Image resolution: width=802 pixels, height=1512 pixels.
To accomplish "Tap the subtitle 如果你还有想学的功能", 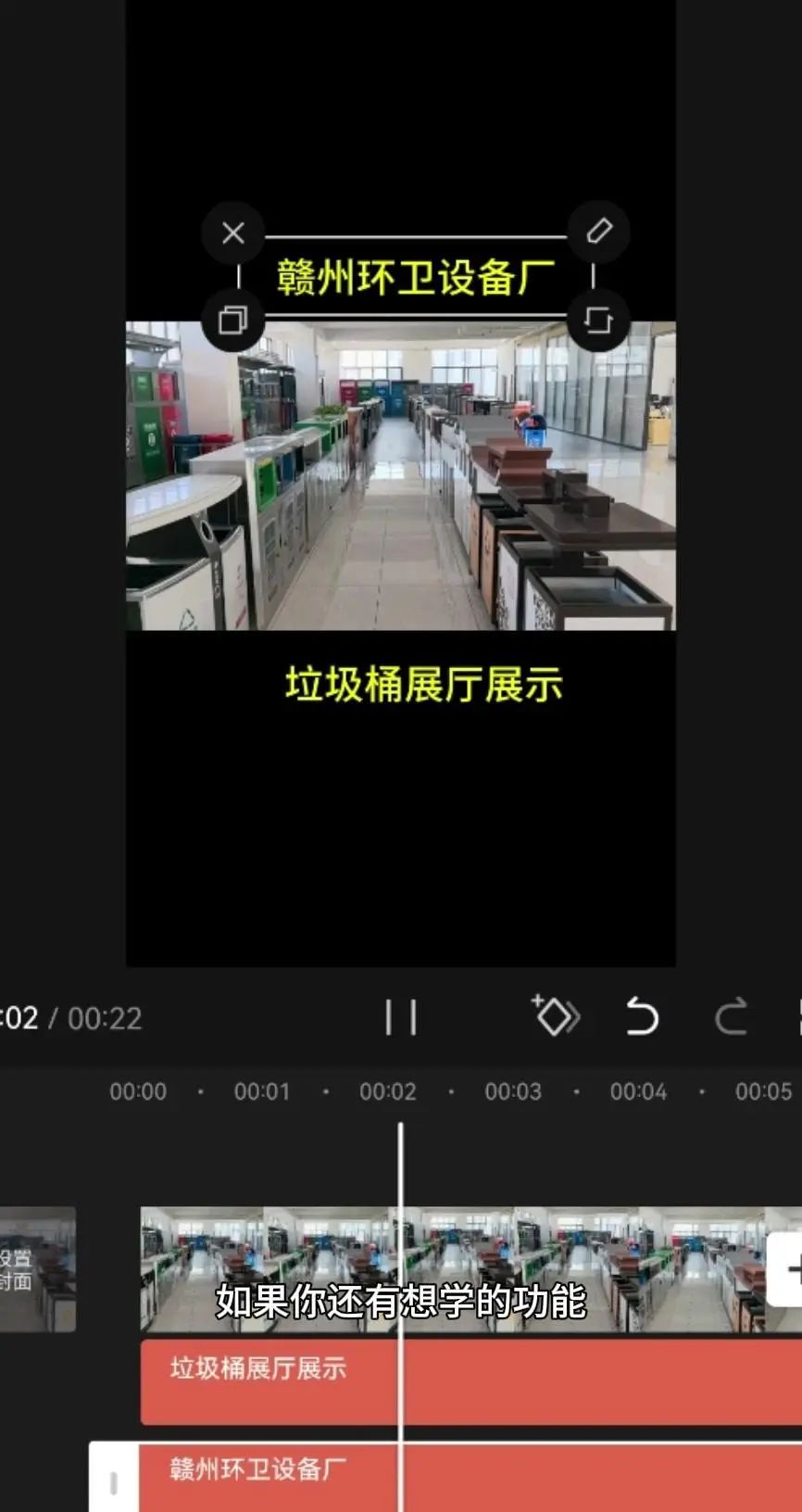I will [x=401, y=1303].
